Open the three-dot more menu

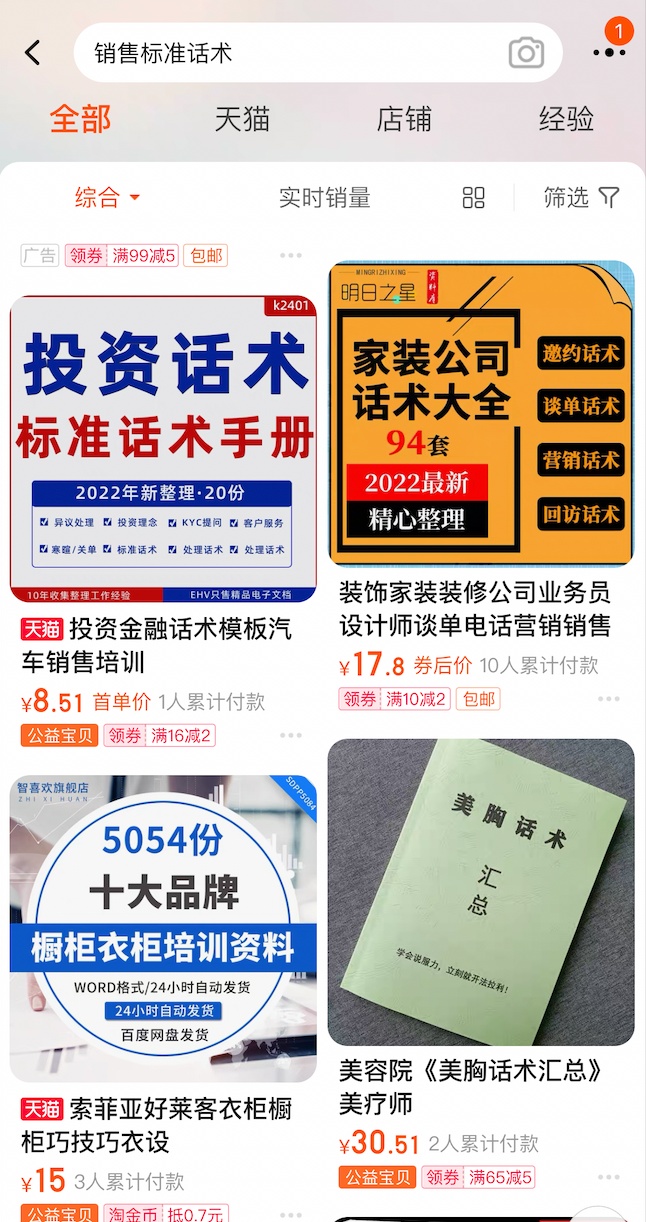tap(608, 53)
